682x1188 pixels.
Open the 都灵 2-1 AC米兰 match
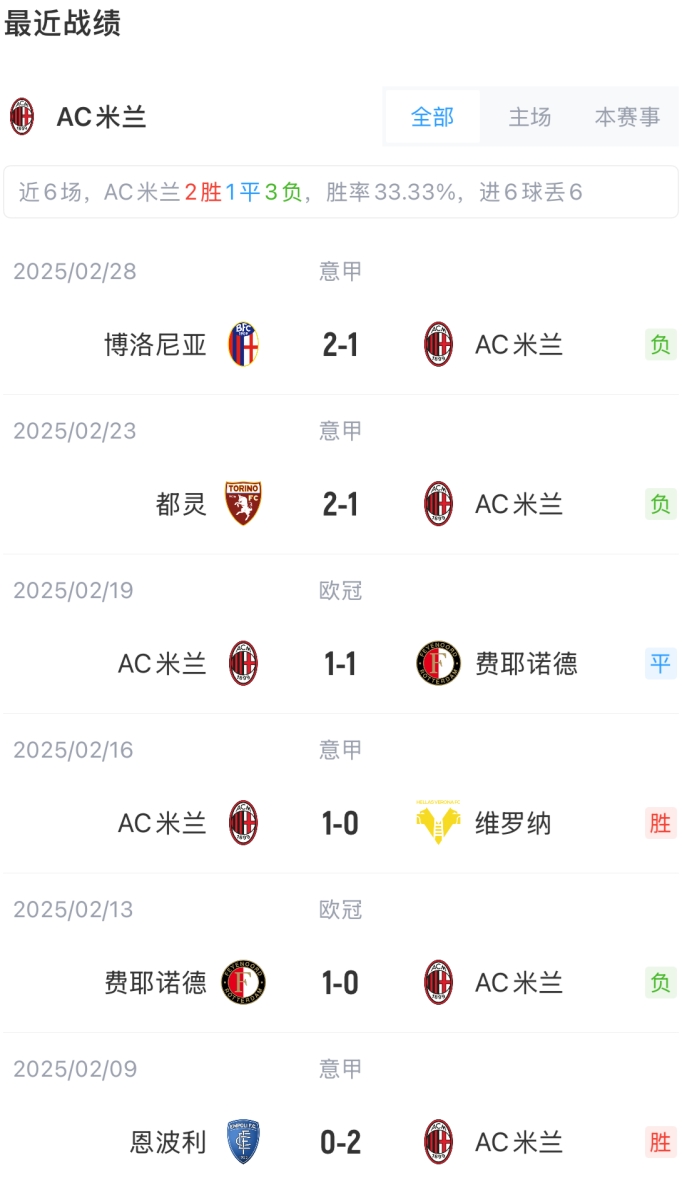[340, 504]
